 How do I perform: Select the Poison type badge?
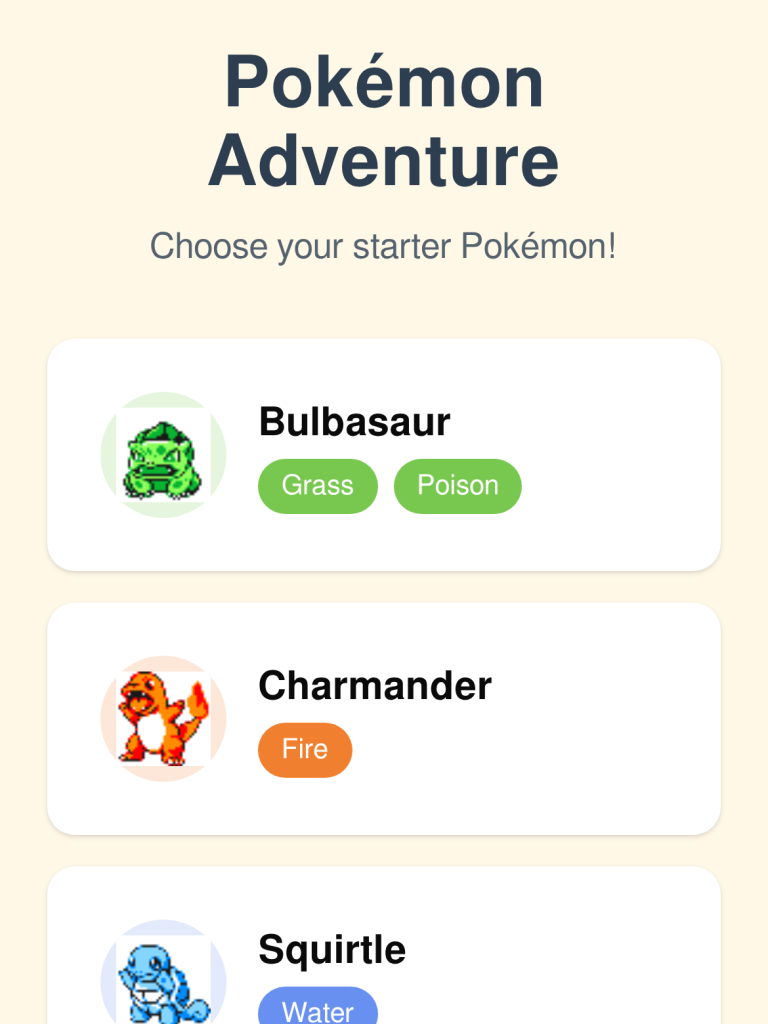click(x=457, y=486)
